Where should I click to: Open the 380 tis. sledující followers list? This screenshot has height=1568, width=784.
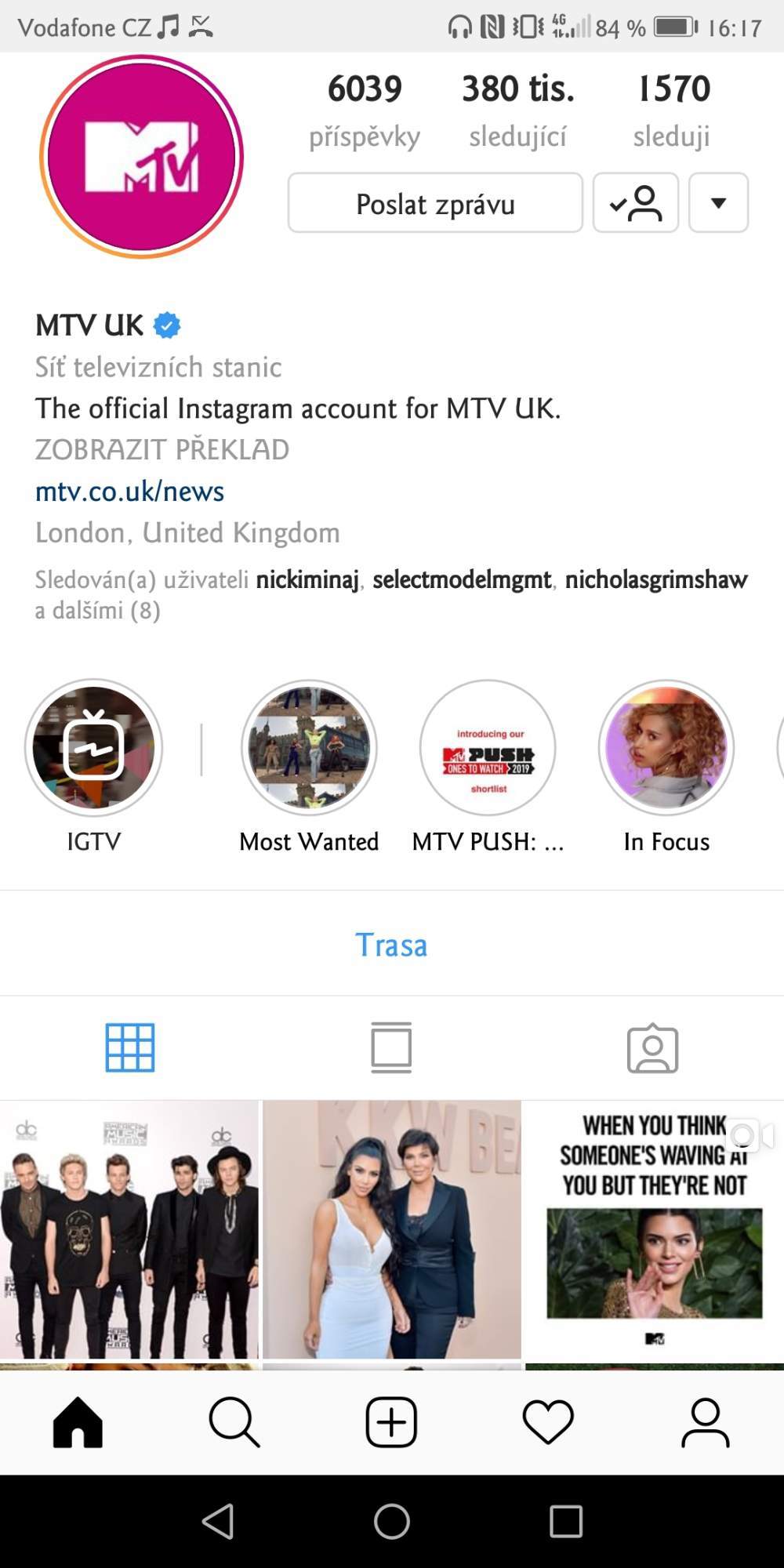pyautogui.click(x=518, y=111)
